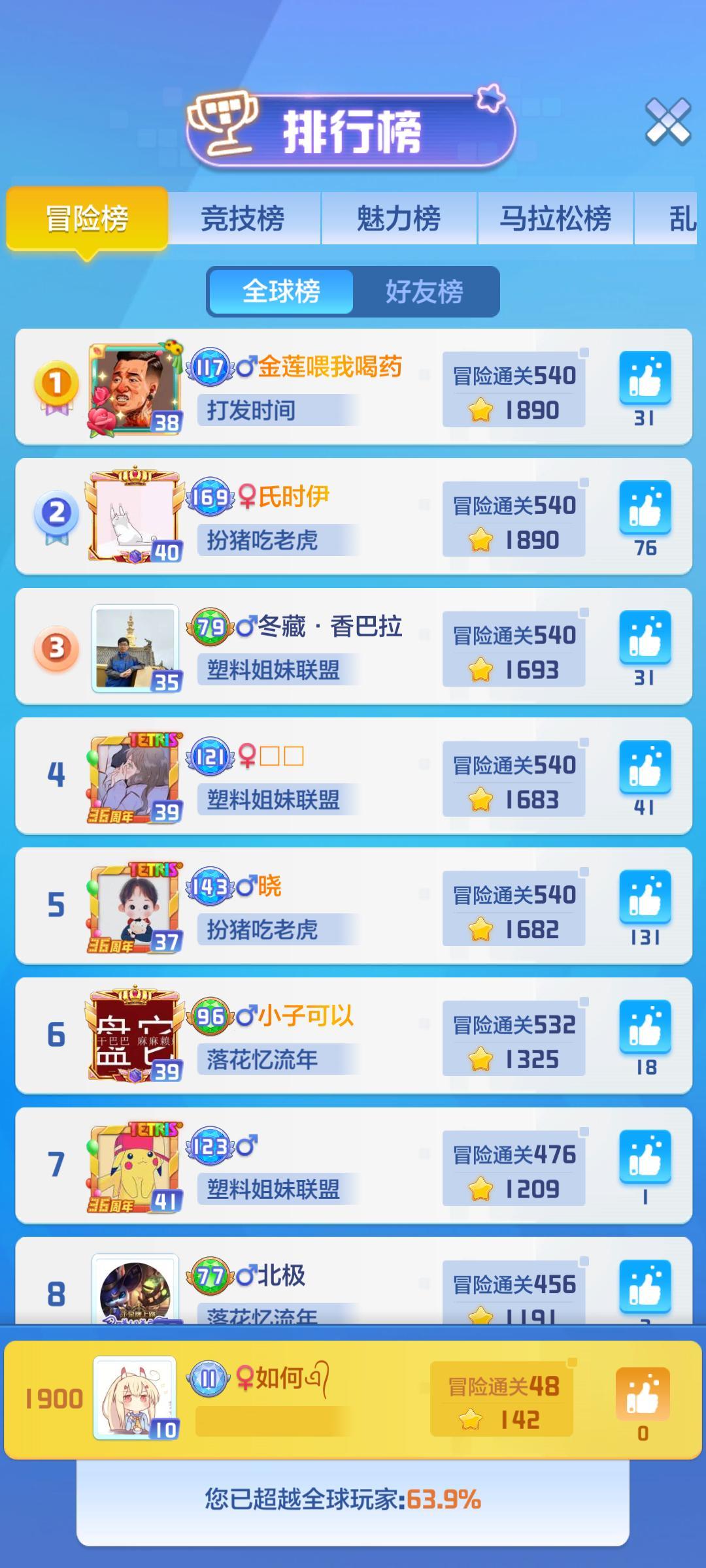This screenshot has width=706, height=1568.
Task: Like player 冬藏·香巴拉
Action: pyautogui.click(x=645, y=638)
